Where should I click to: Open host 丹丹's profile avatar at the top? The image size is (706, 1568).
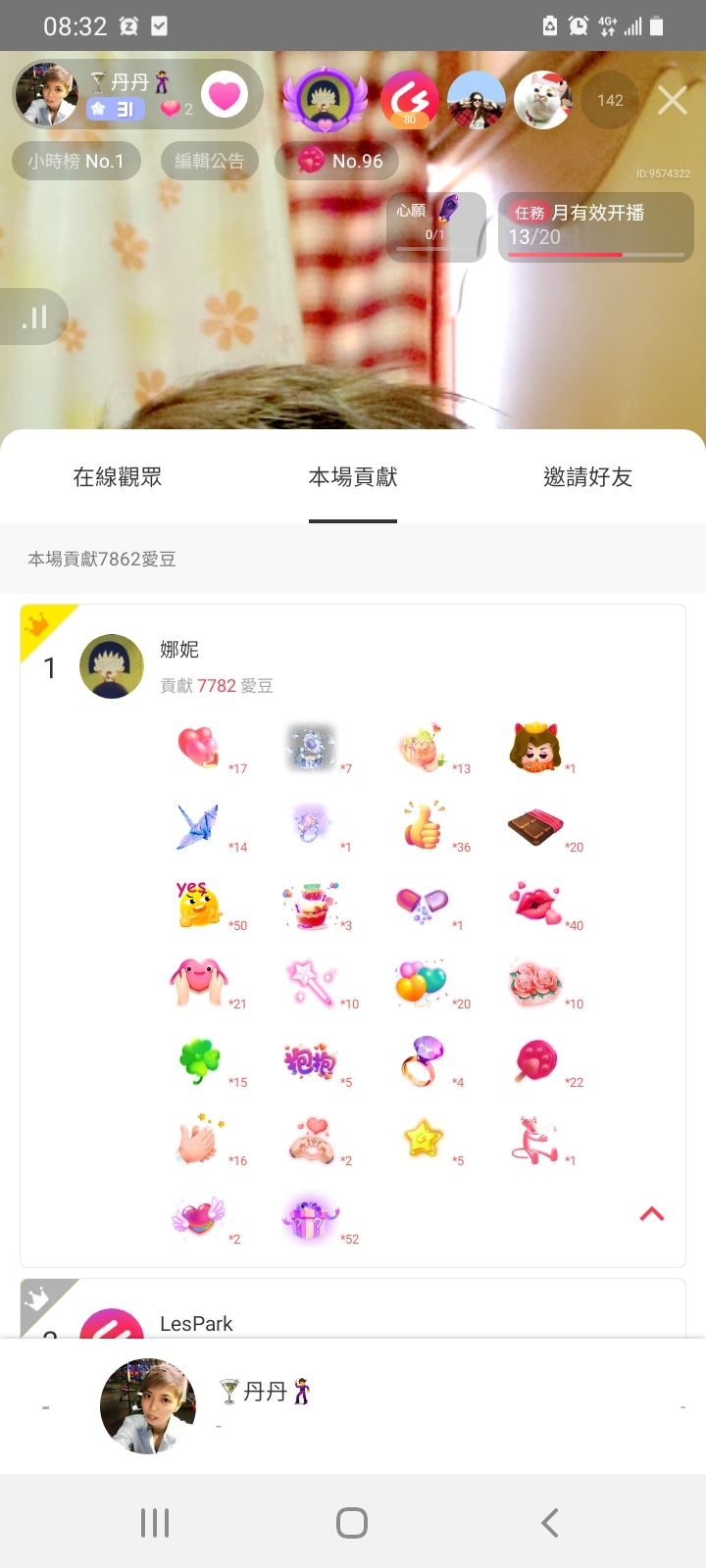(46, 95)
